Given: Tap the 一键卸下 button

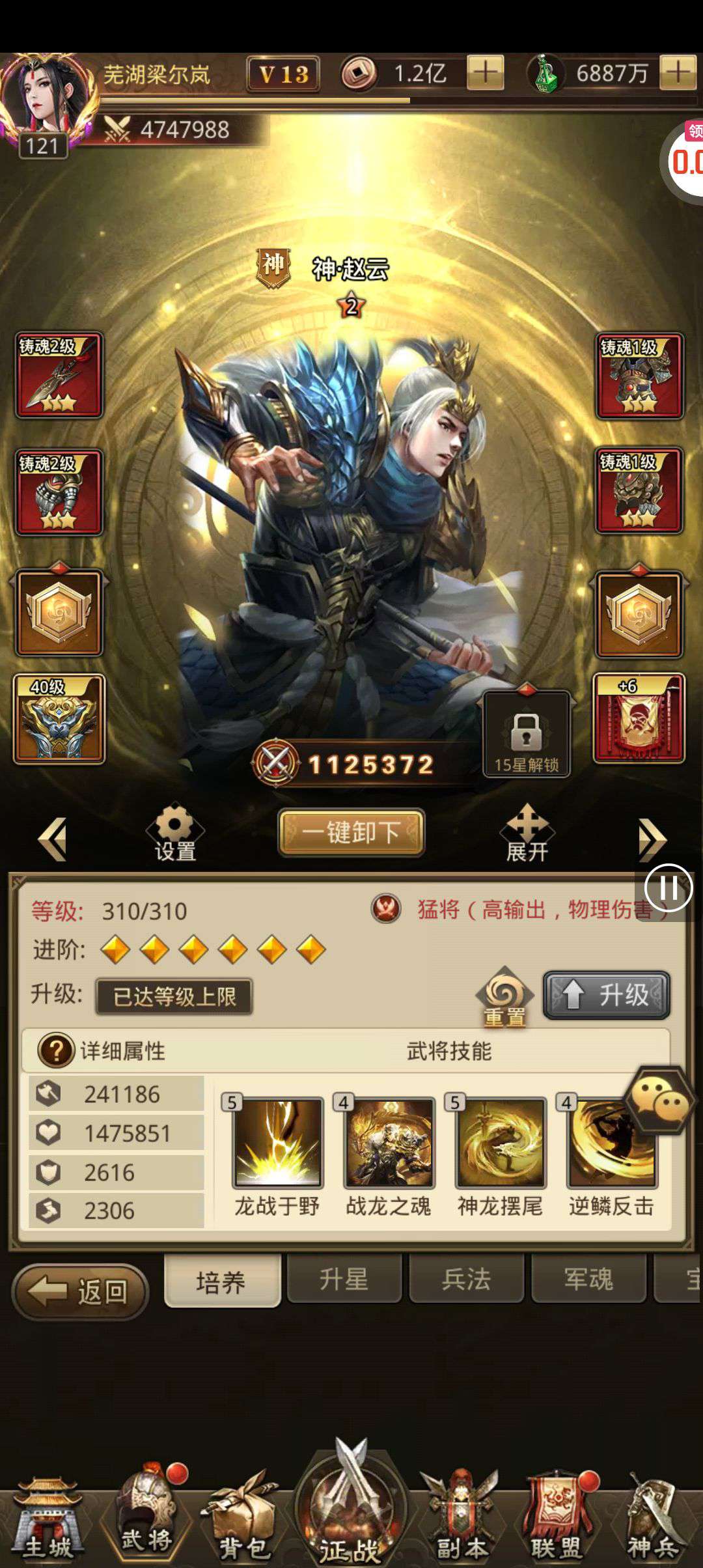Looking at the screenshot, I should pyautogui.click(x=351, y=832).
